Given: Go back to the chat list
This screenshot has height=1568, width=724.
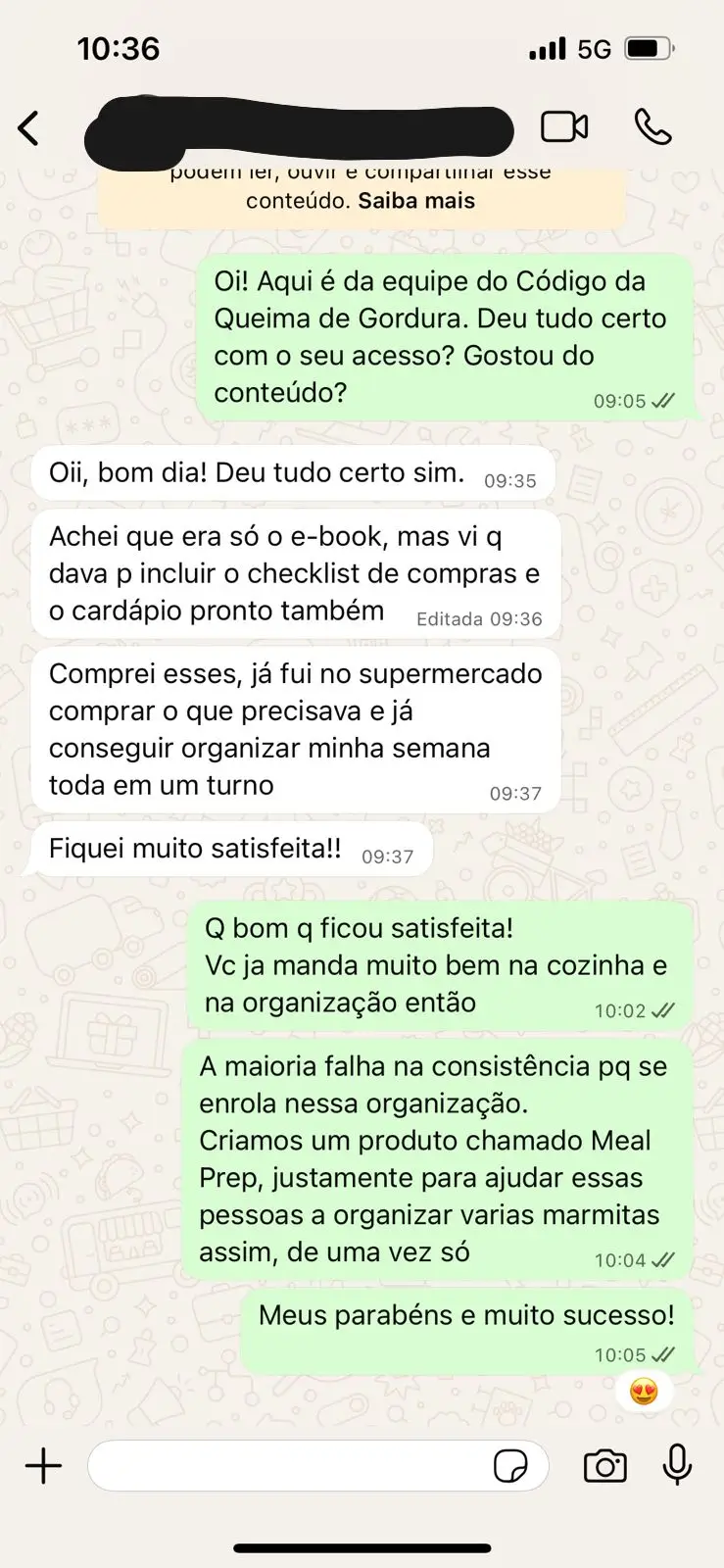Looking at the screenshot, I should (x=29, y=128).
